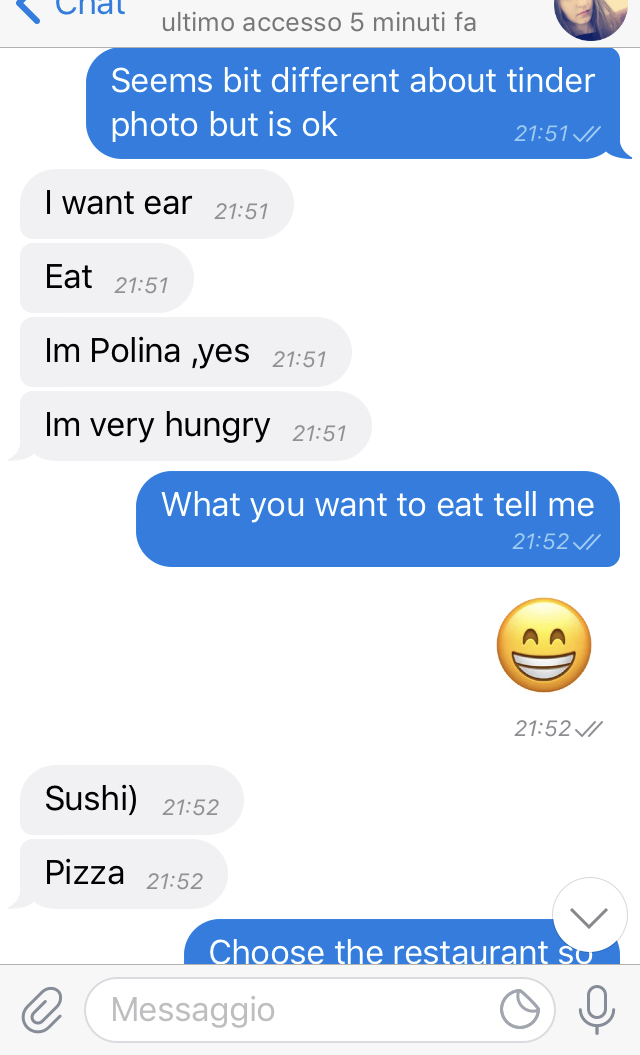Record a voice message with the microphone
Screen dimensions: 640x1055
click(597, 1010)
